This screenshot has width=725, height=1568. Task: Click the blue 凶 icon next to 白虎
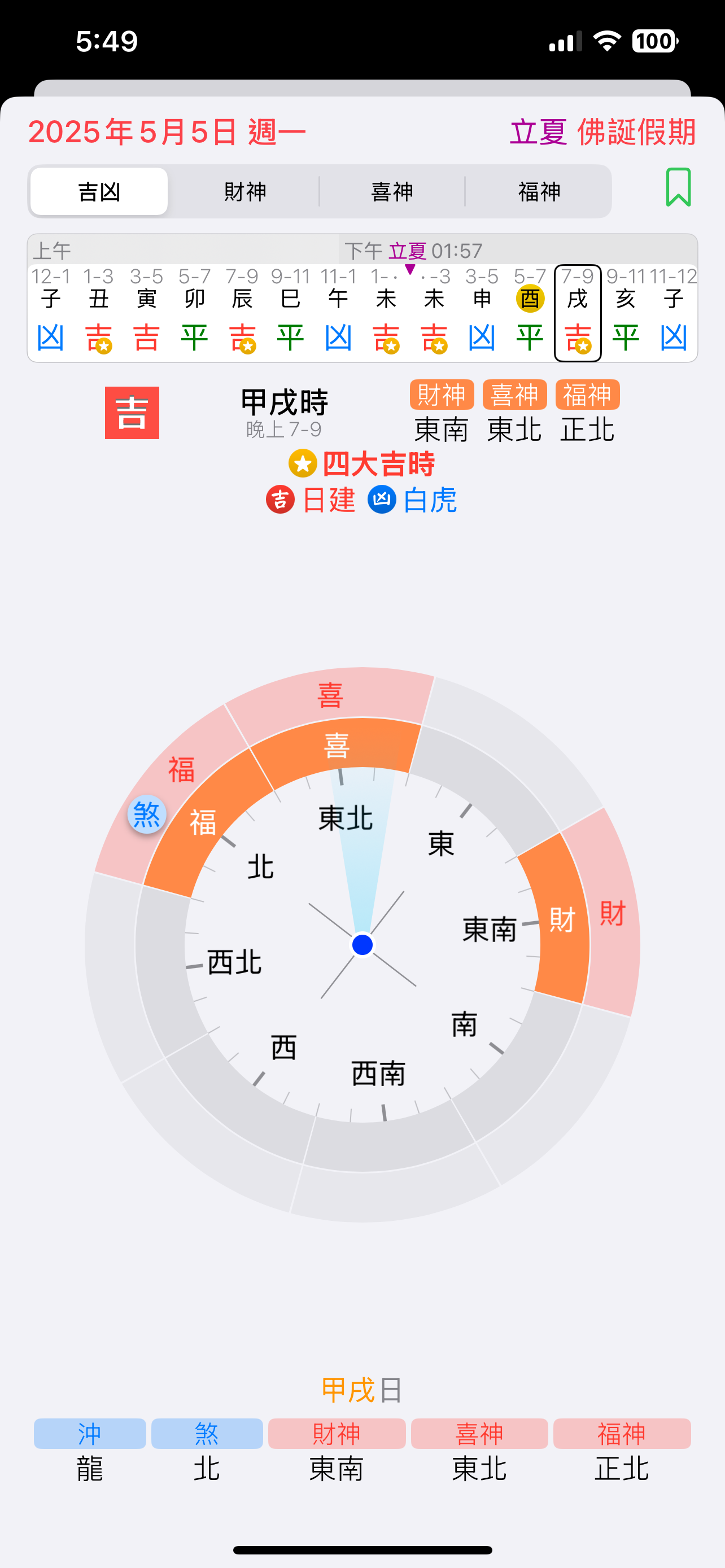click(382, 500)
